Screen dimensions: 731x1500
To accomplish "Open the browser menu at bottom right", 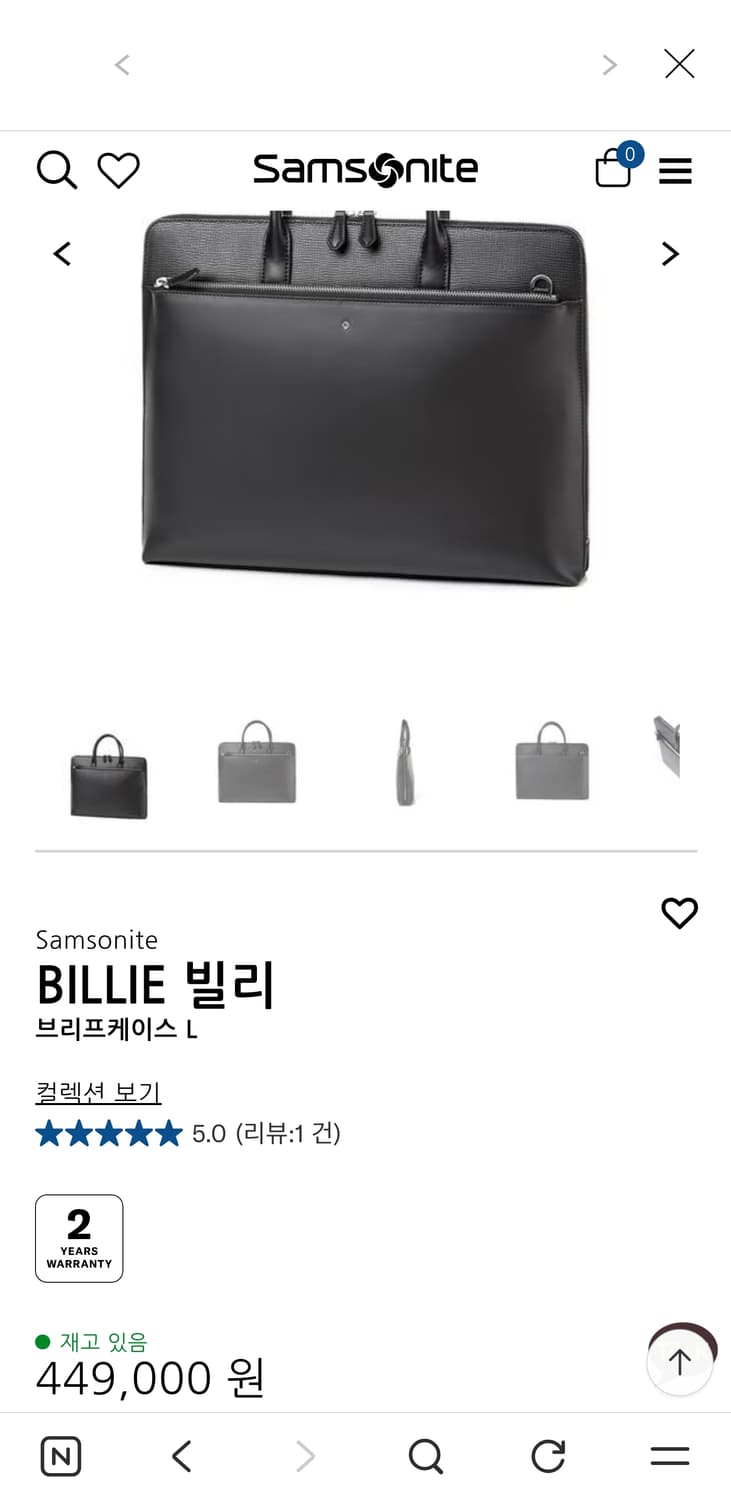I will point(669,1456).
